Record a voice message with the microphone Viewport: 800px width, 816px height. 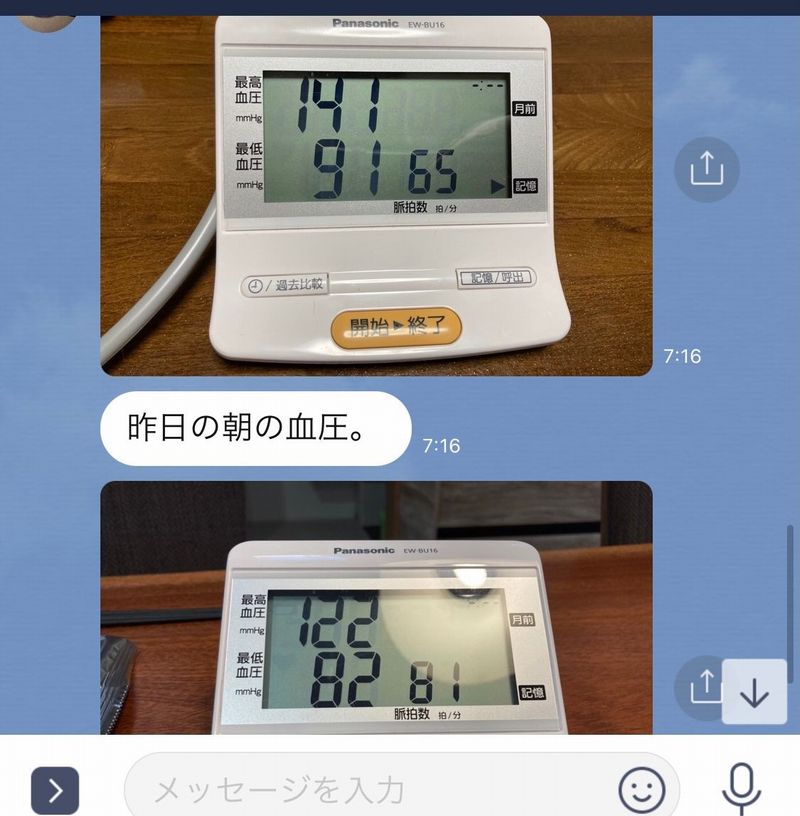pyautogui.click(x=740, y=789)
